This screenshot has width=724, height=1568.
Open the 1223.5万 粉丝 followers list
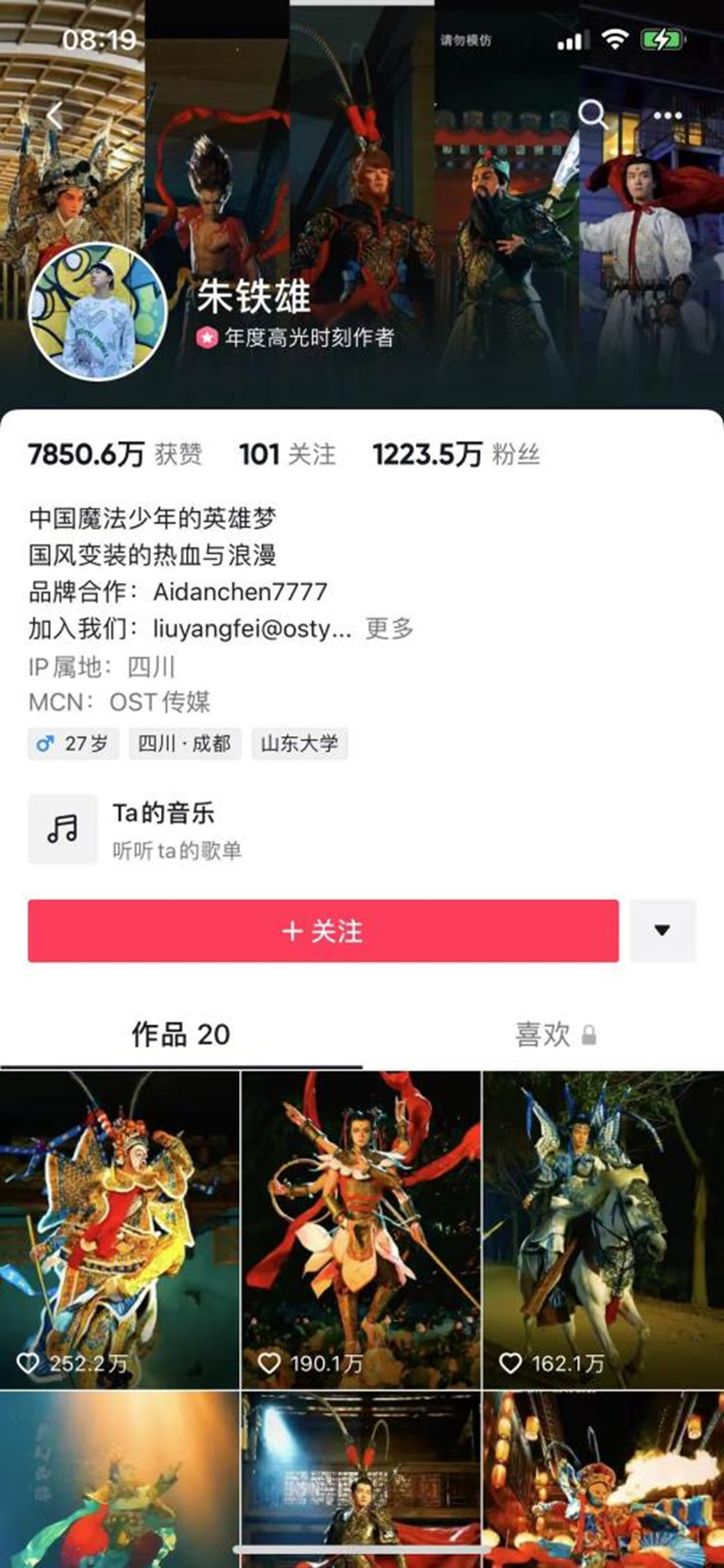click(456, 454)
